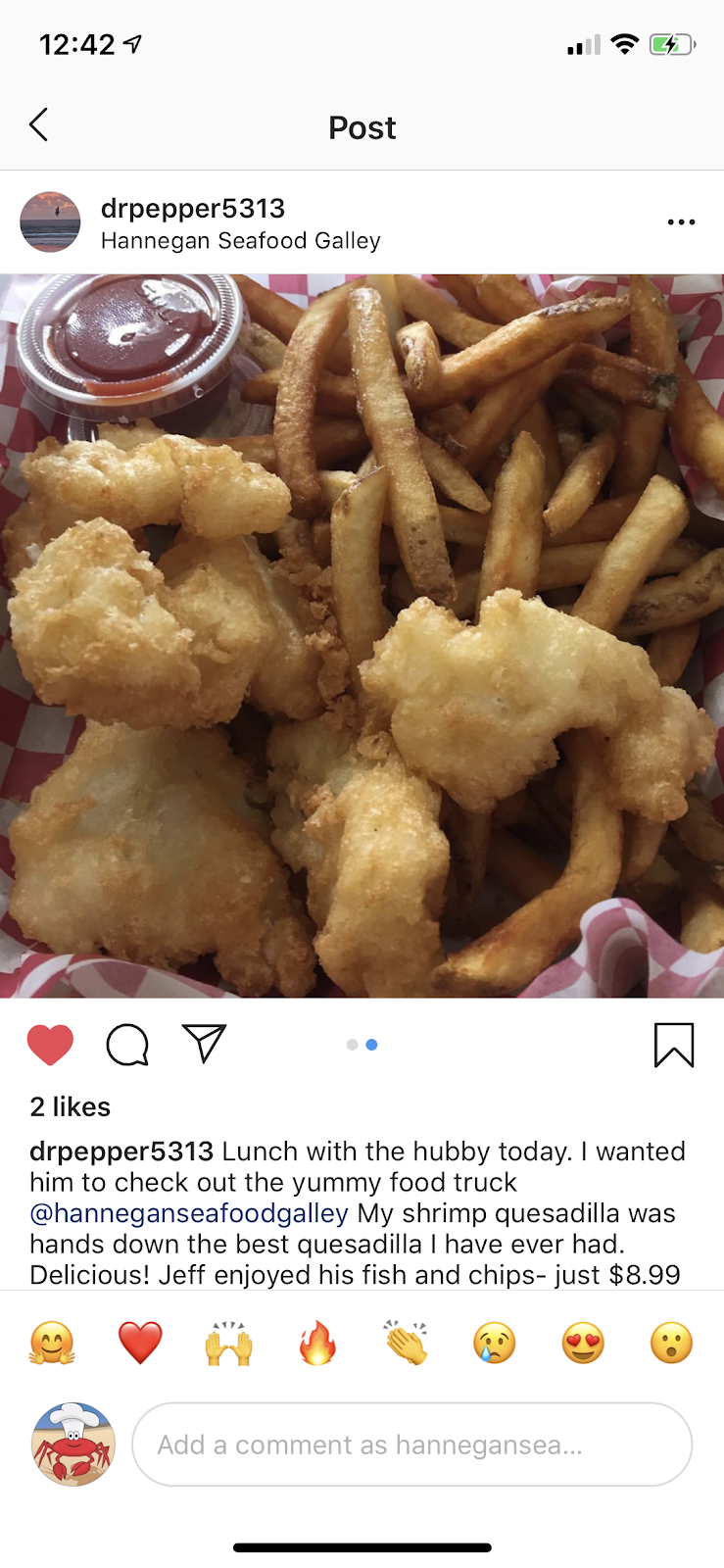Open the @hanneganseafoodgalley mention link
The height and width of the screenshot is (1568, 724).
pyautogui.click(x=189, y=1213)
